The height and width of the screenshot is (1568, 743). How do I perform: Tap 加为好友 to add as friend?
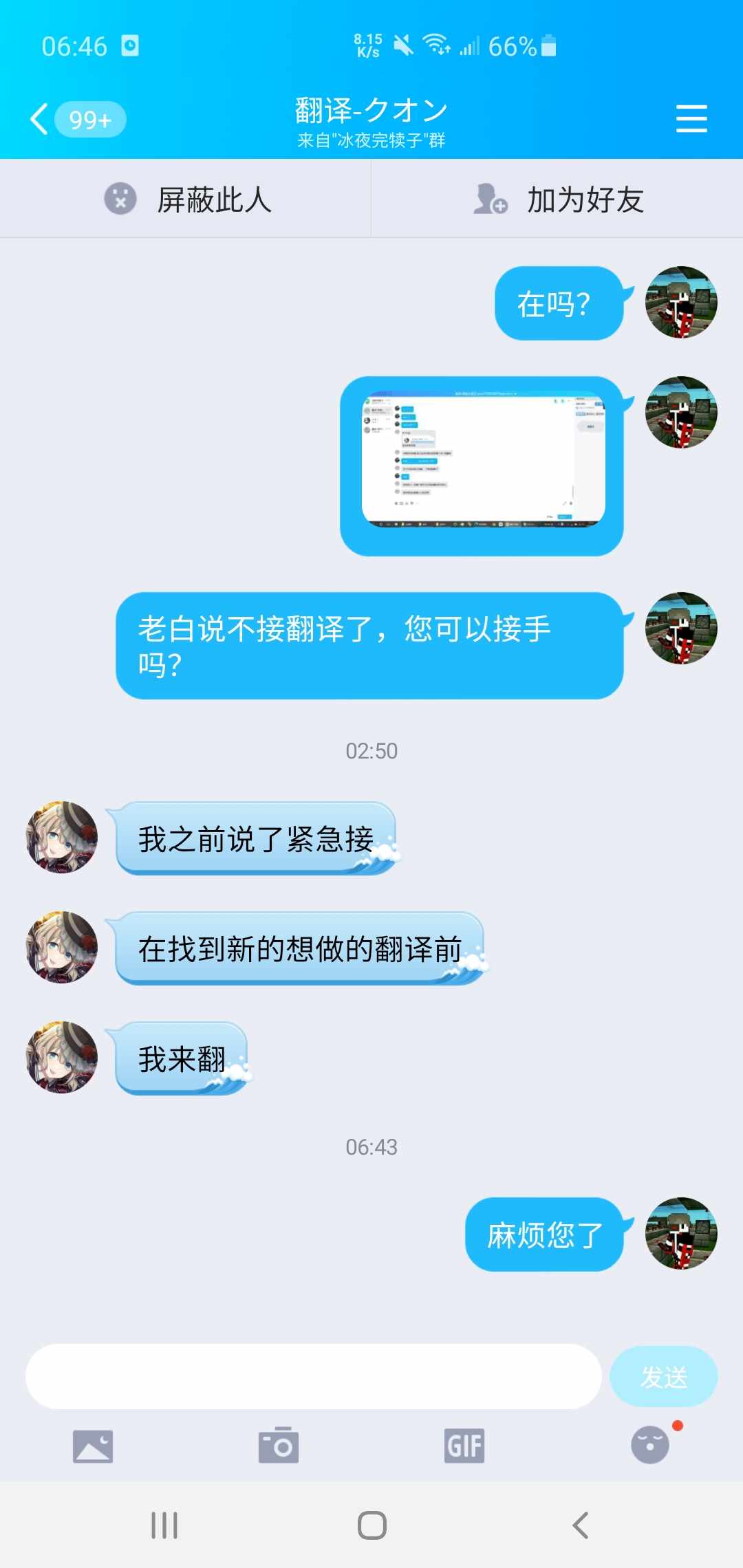tap(557, 199)
